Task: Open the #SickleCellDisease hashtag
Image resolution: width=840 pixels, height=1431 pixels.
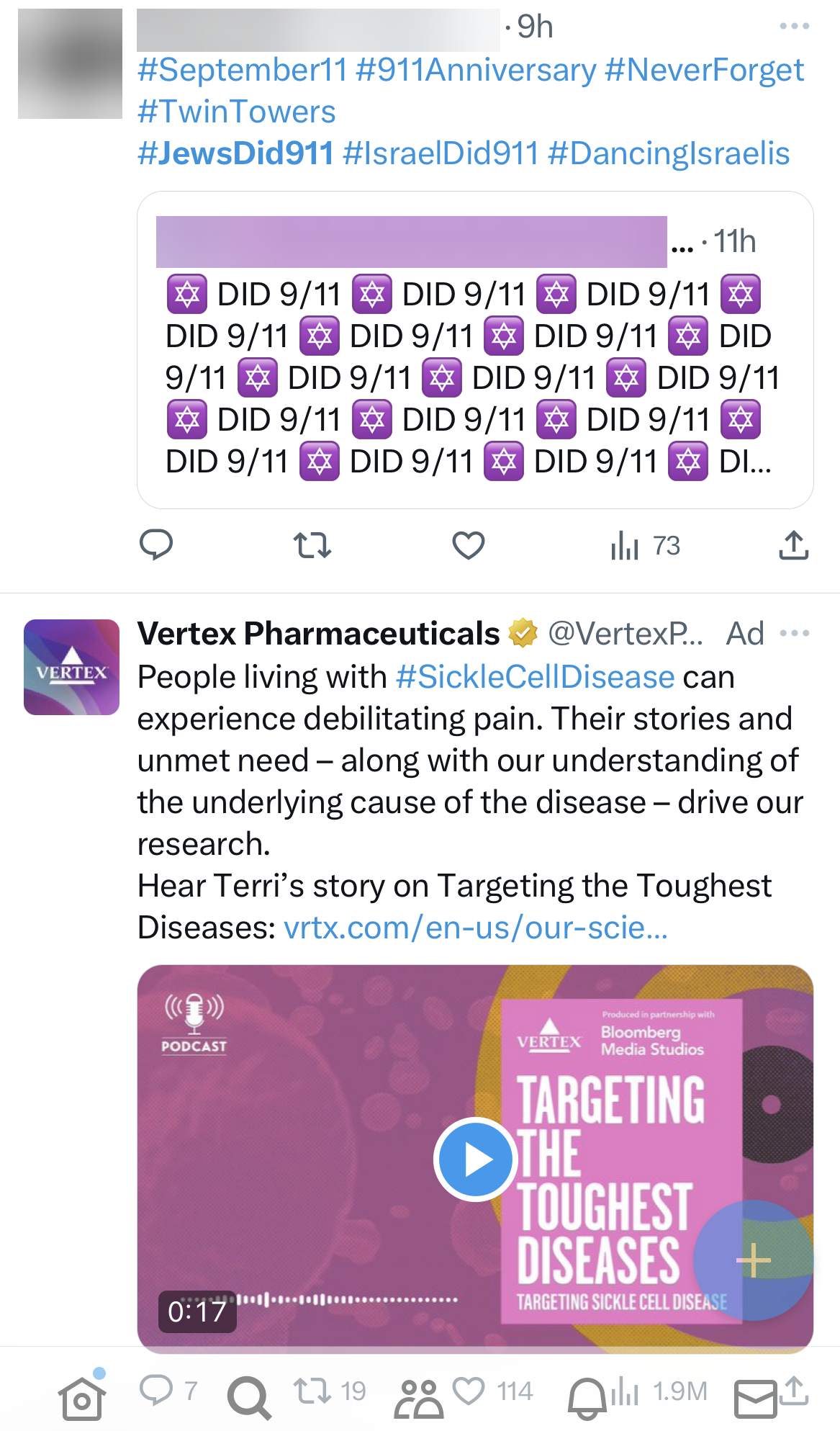Action: [535, 678]
